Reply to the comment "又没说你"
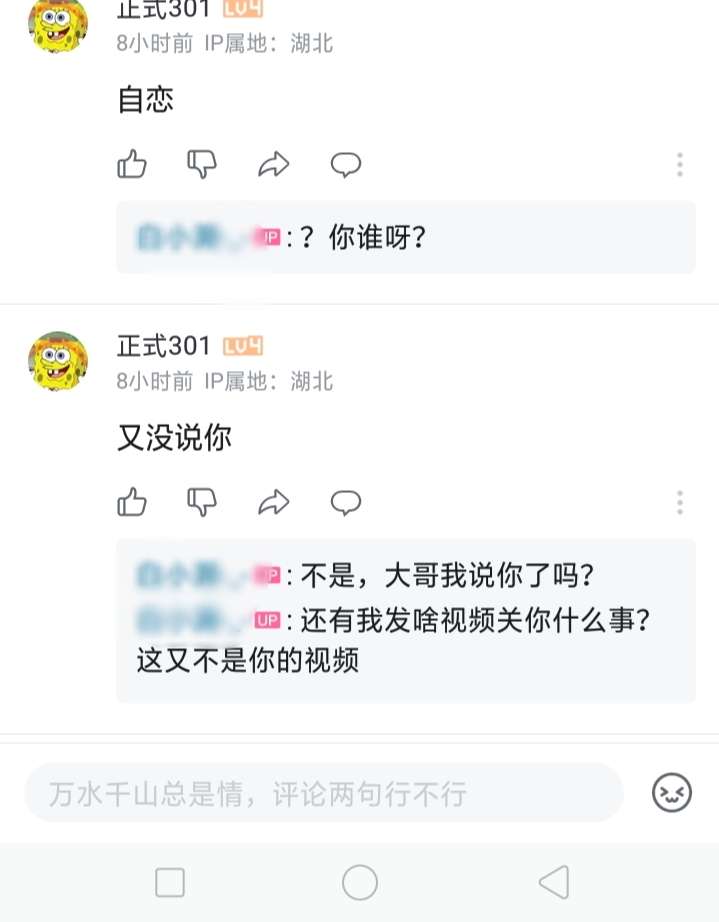The height and width of the screenshot is (922, 719). pos(346,501)
